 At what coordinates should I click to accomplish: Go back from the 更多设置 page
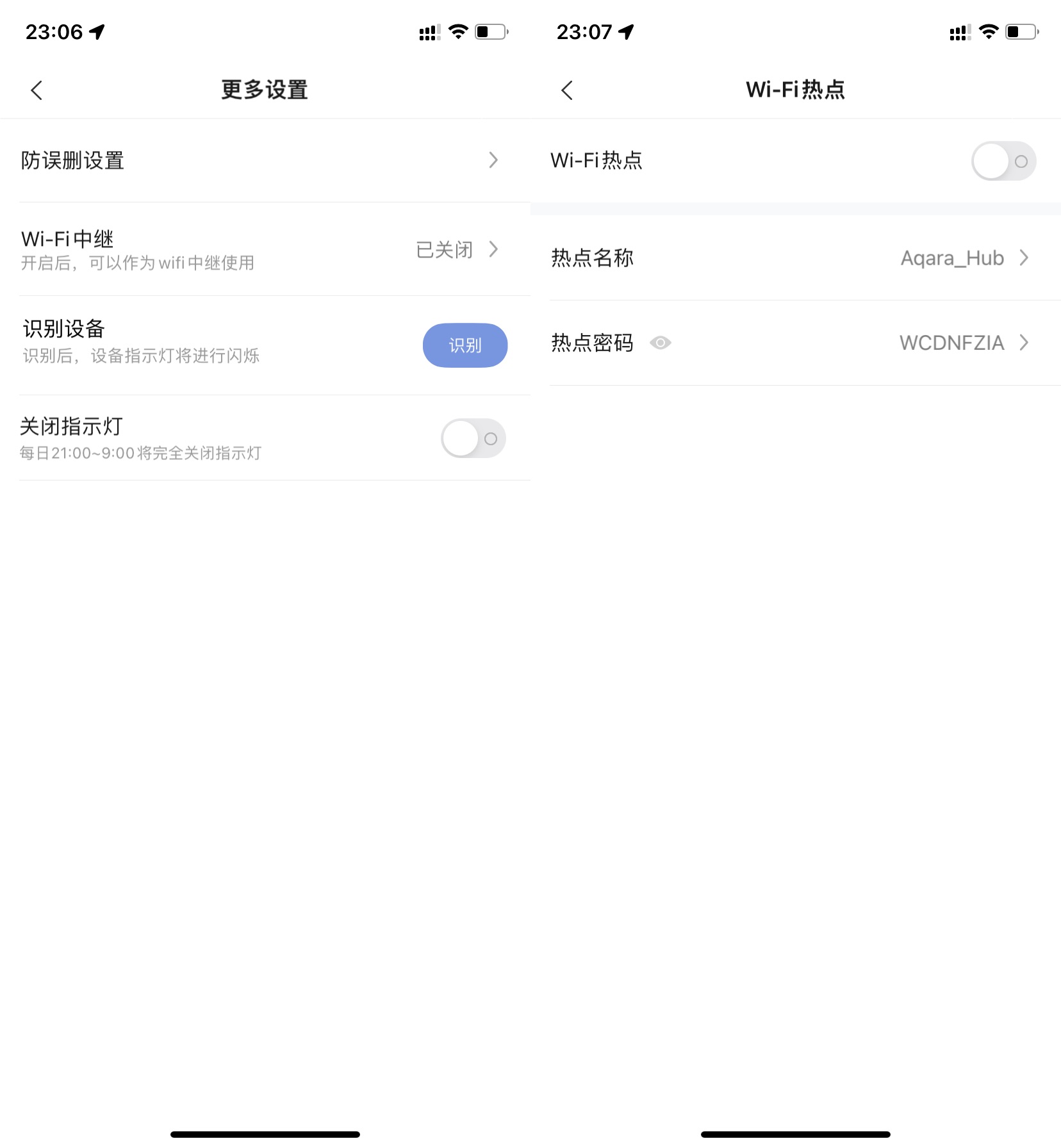(37, 90)
